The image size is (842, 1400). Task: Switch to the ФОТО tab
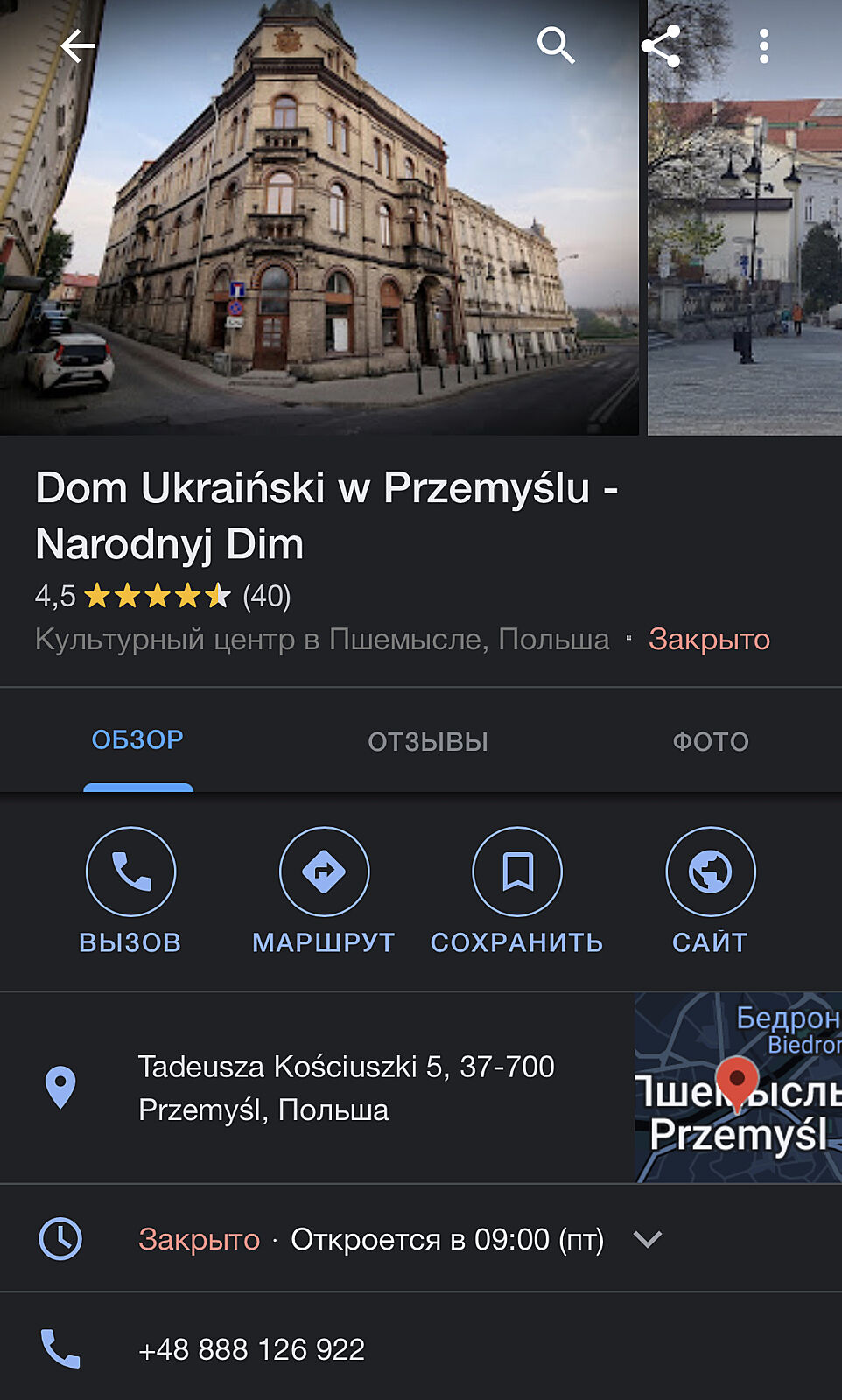[711, 742]
